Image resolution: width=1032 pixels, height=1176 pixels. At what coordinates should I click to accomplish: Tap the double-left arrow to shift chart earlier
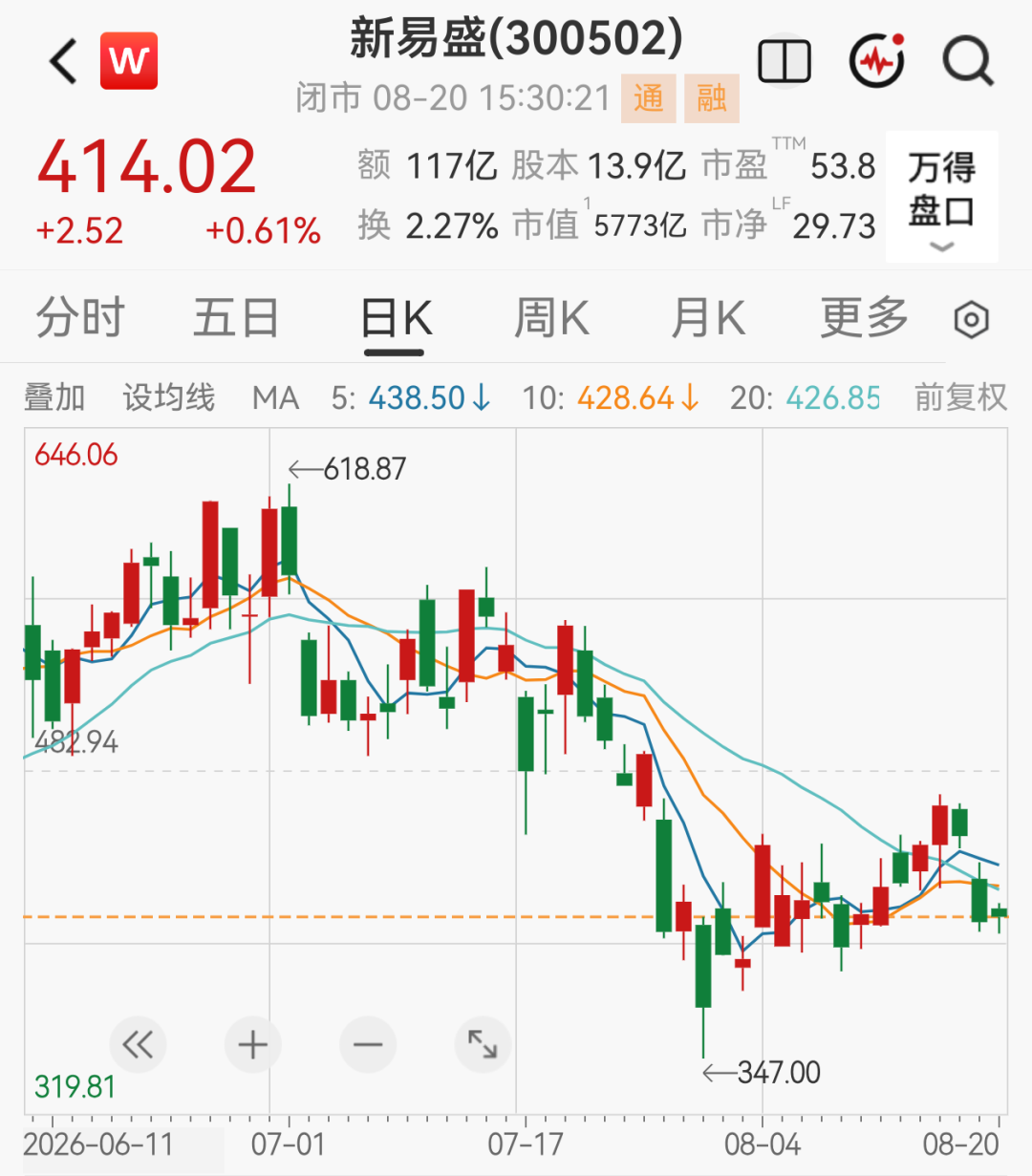tap(138, 1044)
